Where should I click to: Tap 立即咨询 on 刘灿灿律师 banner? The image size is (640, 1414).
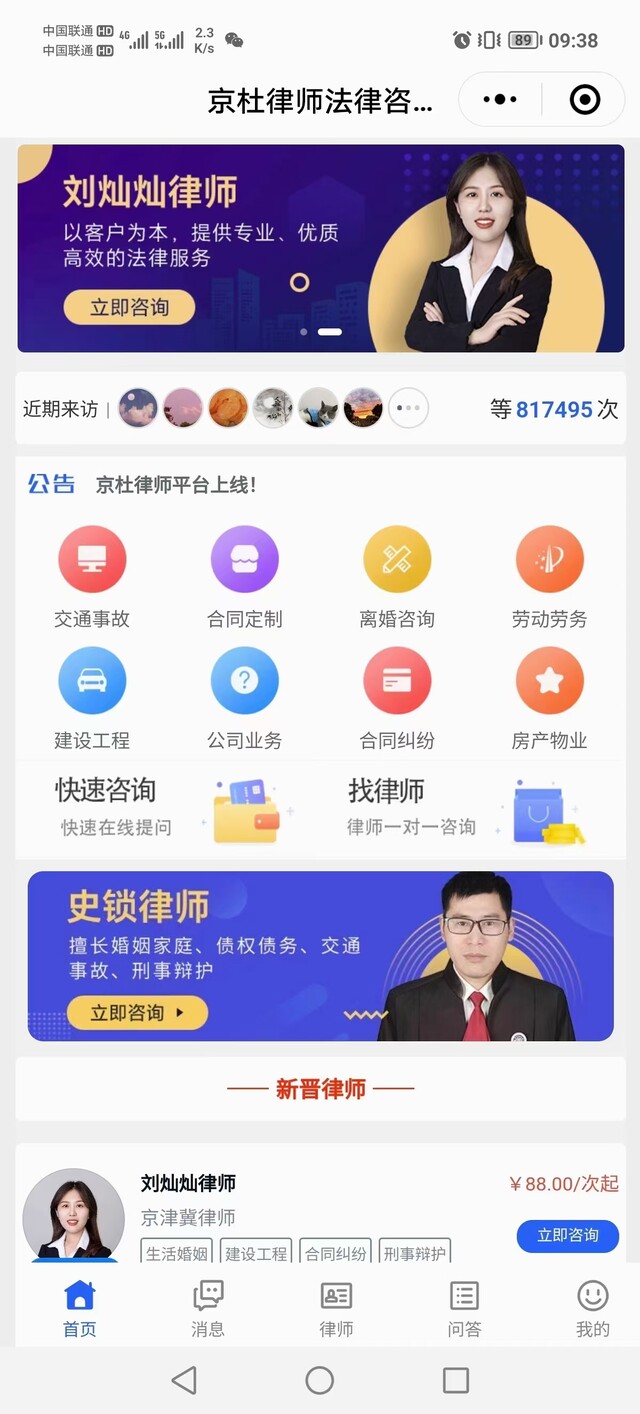point(129,307)
